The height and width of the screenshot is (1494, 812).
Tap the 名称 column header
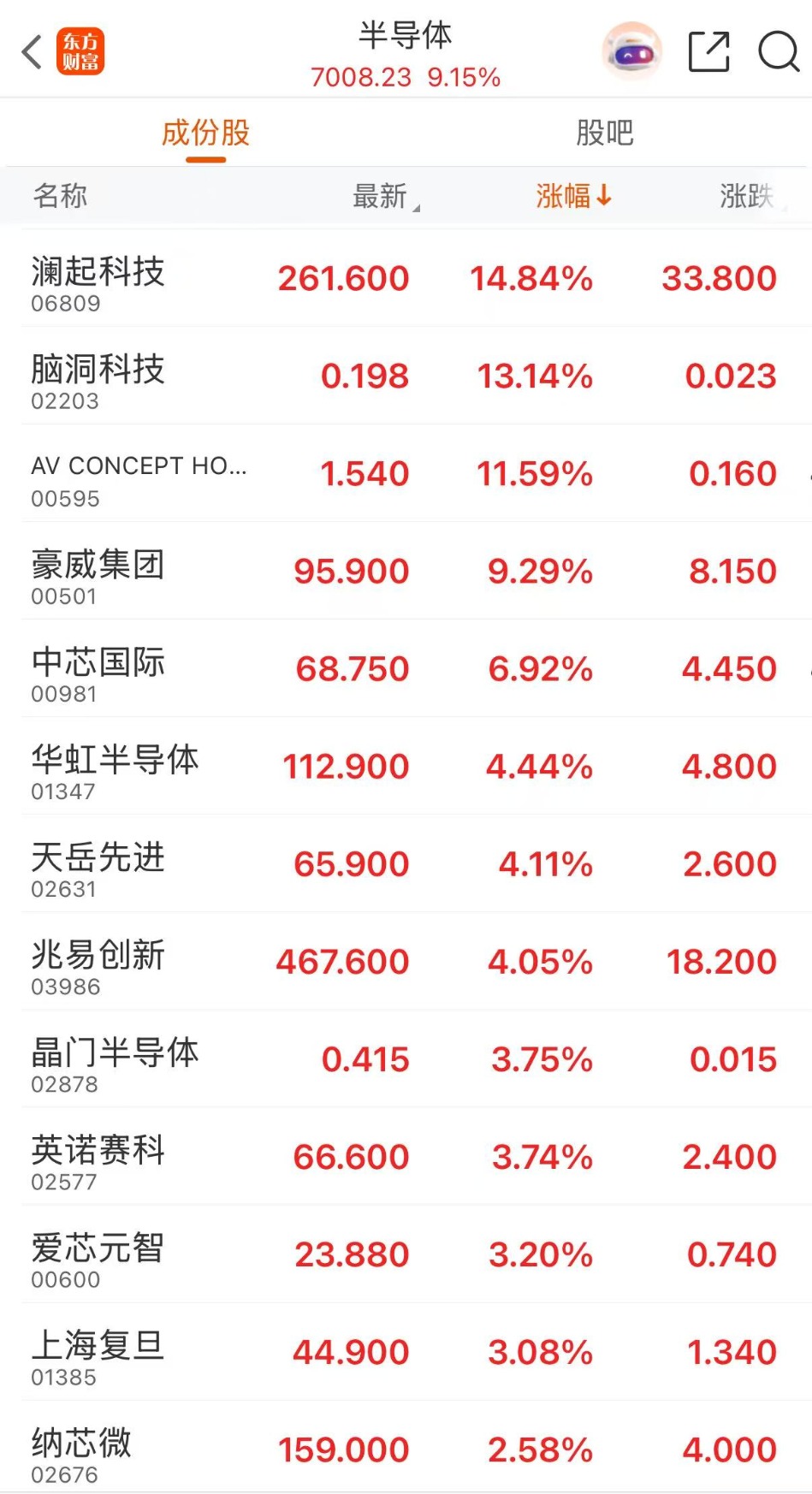click(58, 196)
